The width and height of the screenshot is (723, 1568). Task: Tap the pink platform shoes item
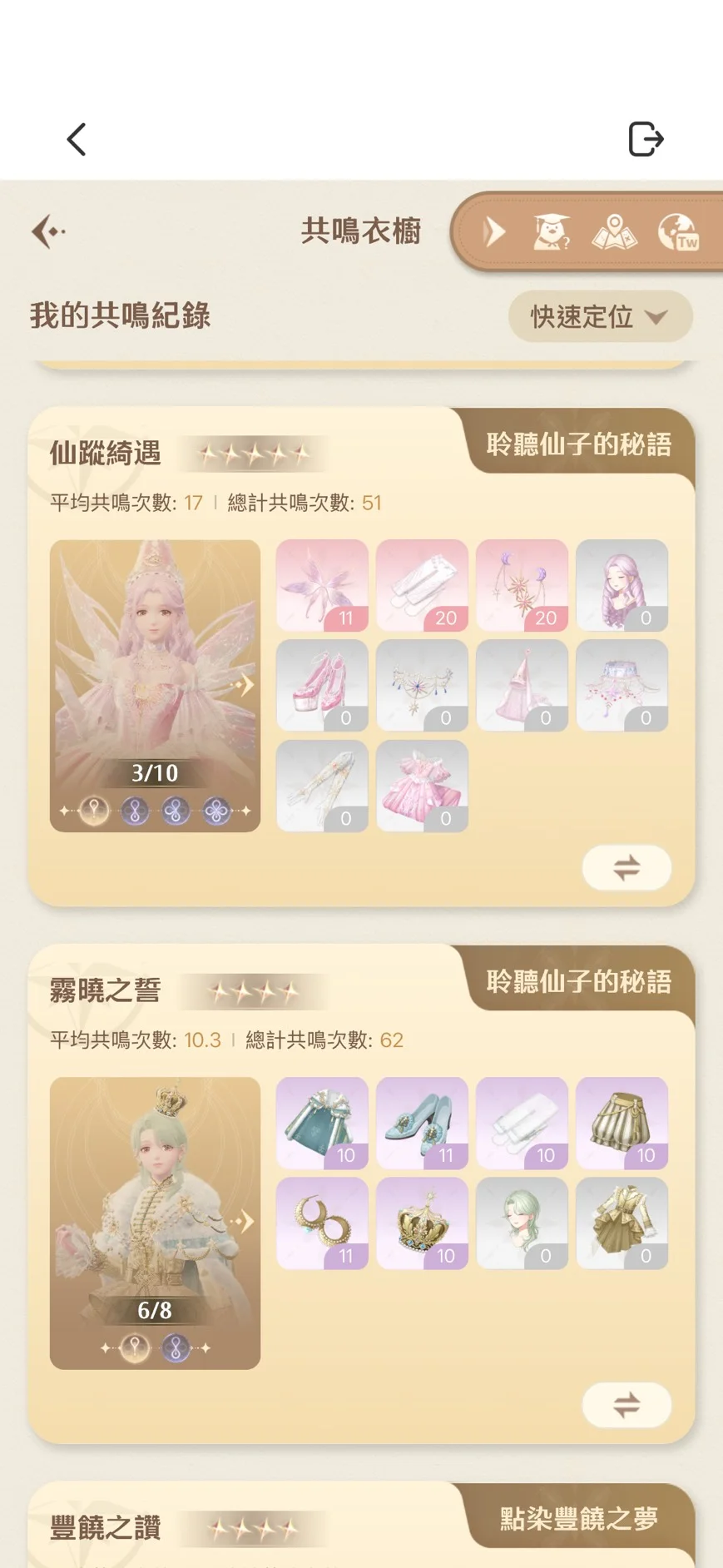click(x=322, y=685)
